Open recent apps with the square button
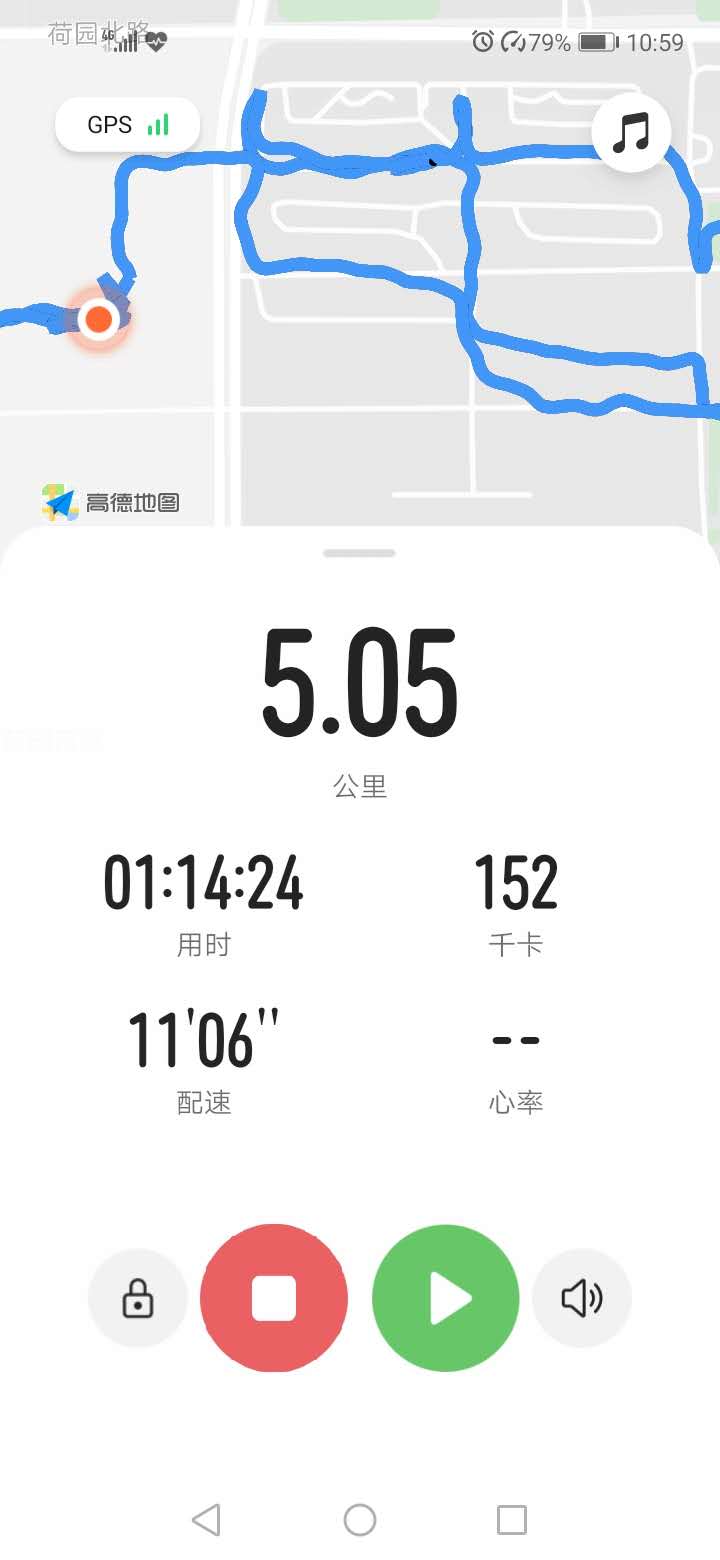This screenshot has width=720, height=1560. [512, 1520]
